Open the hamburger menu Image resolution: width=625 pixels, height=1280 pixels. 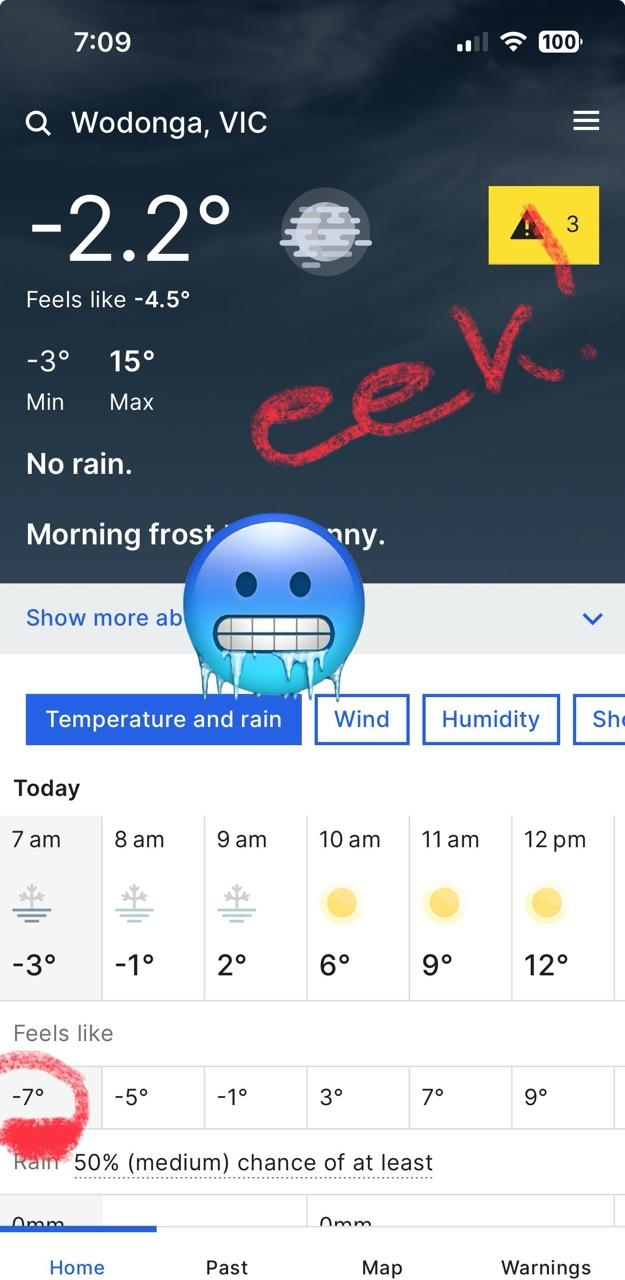click(586, 121)
